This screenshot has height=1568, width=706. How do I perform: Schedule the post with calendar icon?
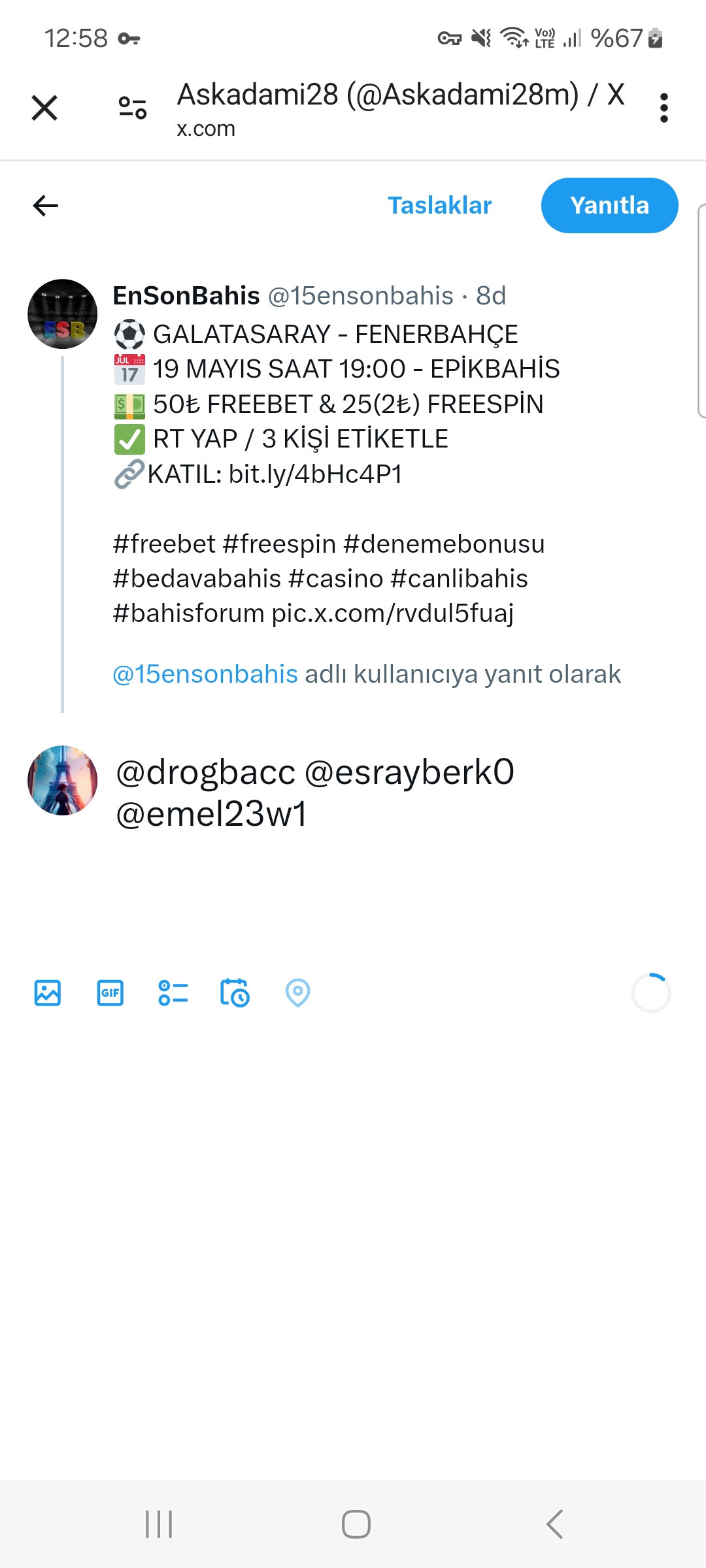[235, 993]
